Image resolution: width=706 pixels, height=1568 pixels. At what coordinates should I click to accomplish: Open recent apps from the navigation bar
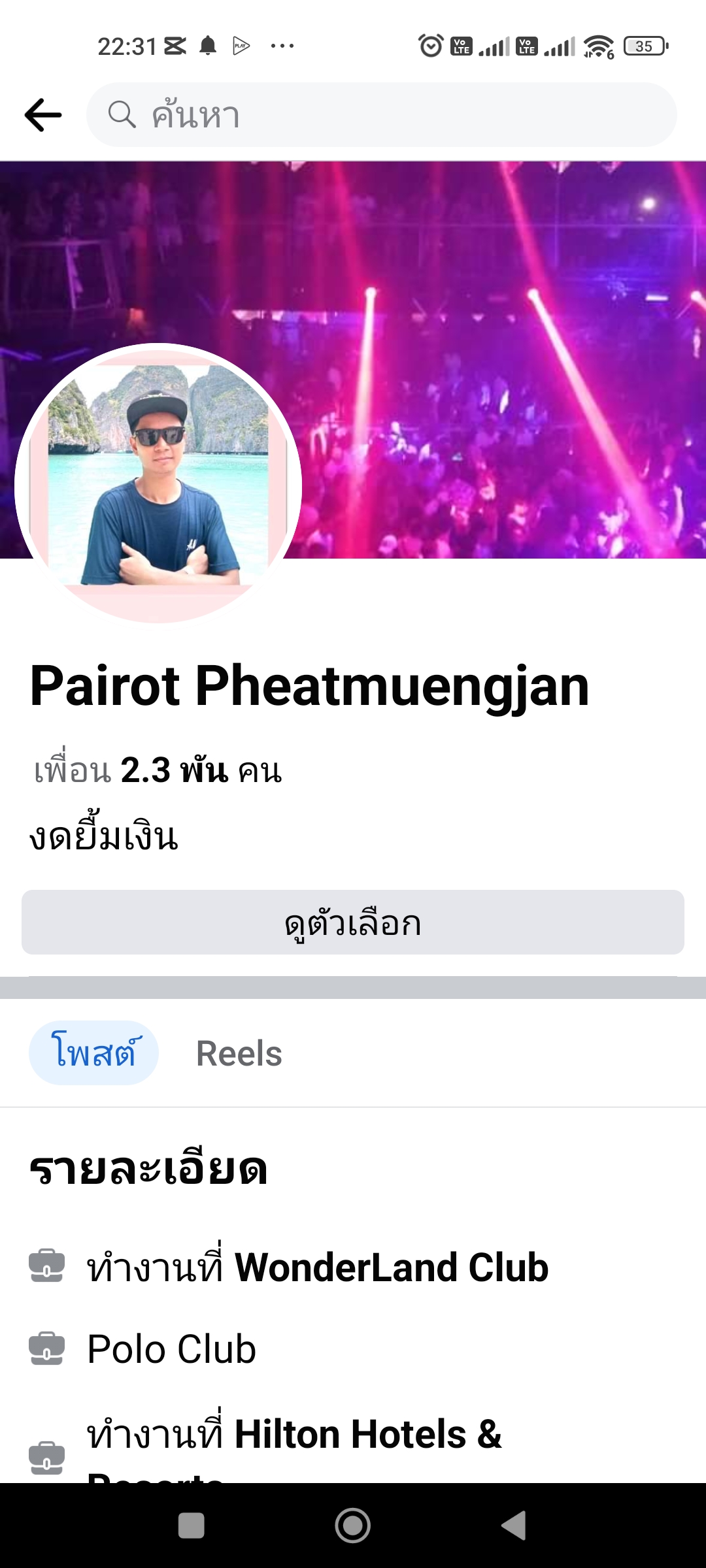coord(191,1526)
